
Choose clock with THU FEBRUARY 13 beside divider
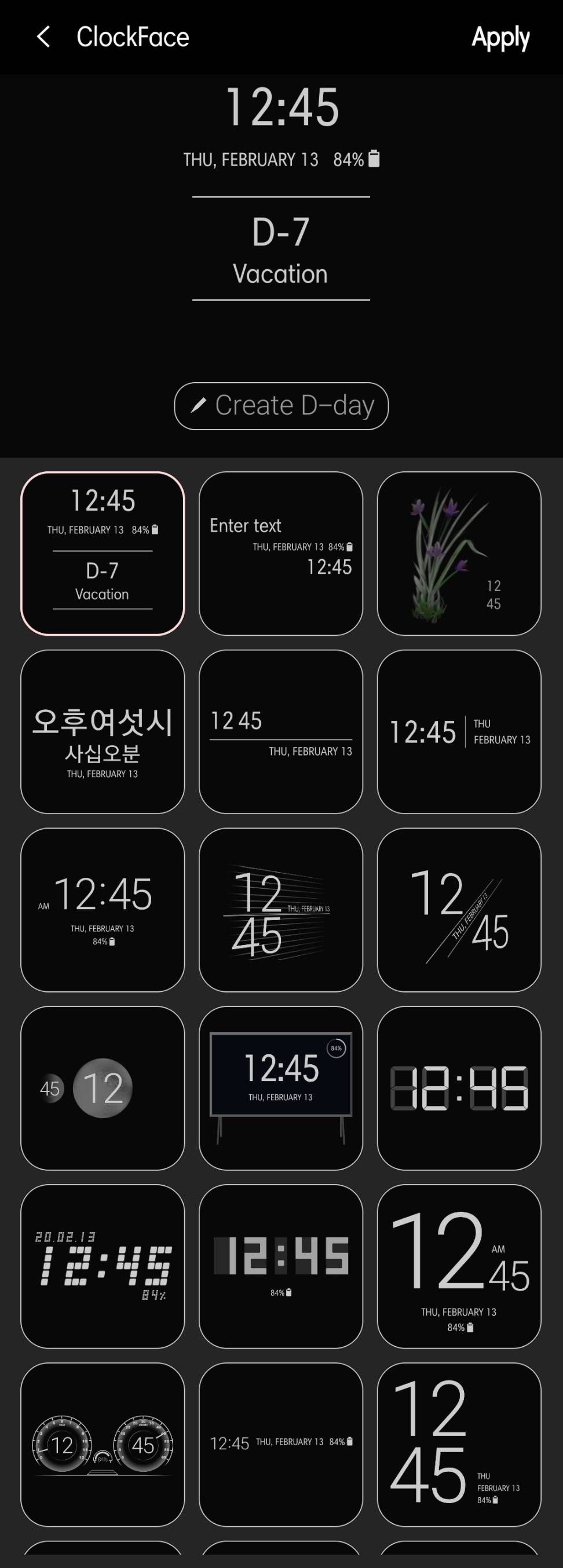tap(459, 732)
